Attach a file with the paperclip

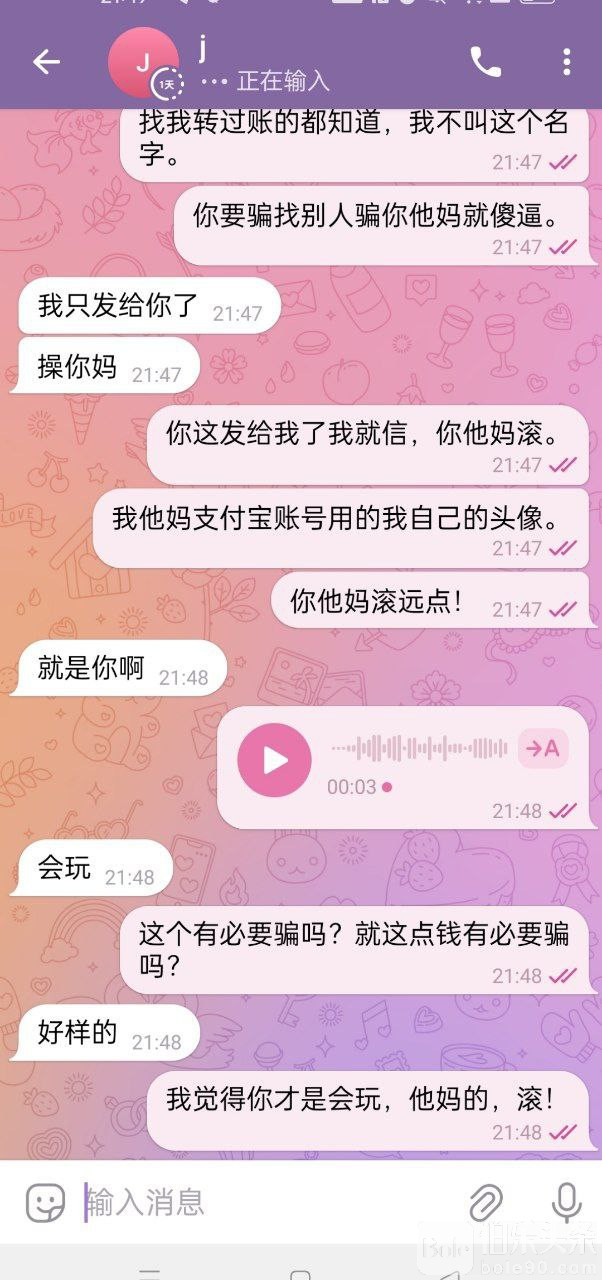(486, 1201)
